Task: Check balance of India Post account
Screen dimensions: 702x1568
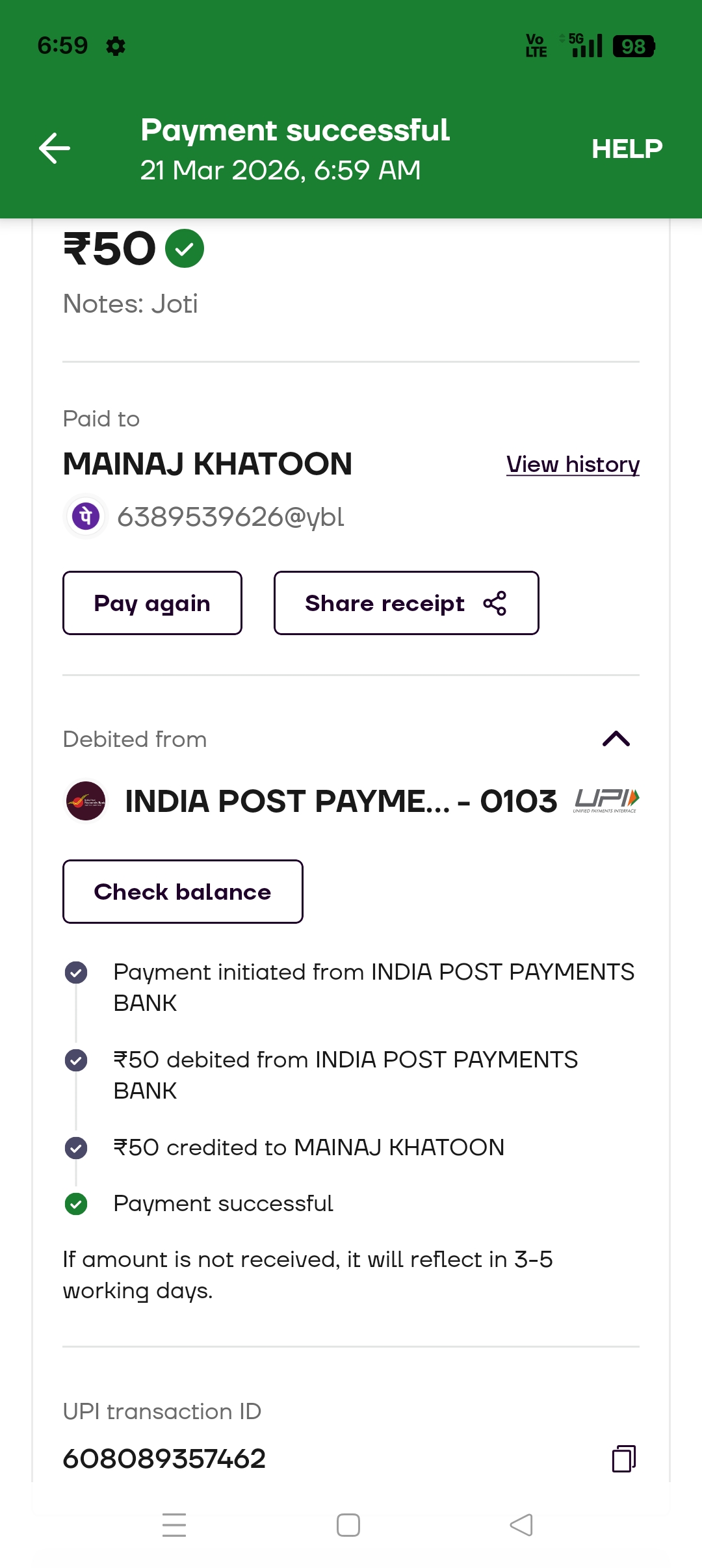Action: [x=183, y=892]
